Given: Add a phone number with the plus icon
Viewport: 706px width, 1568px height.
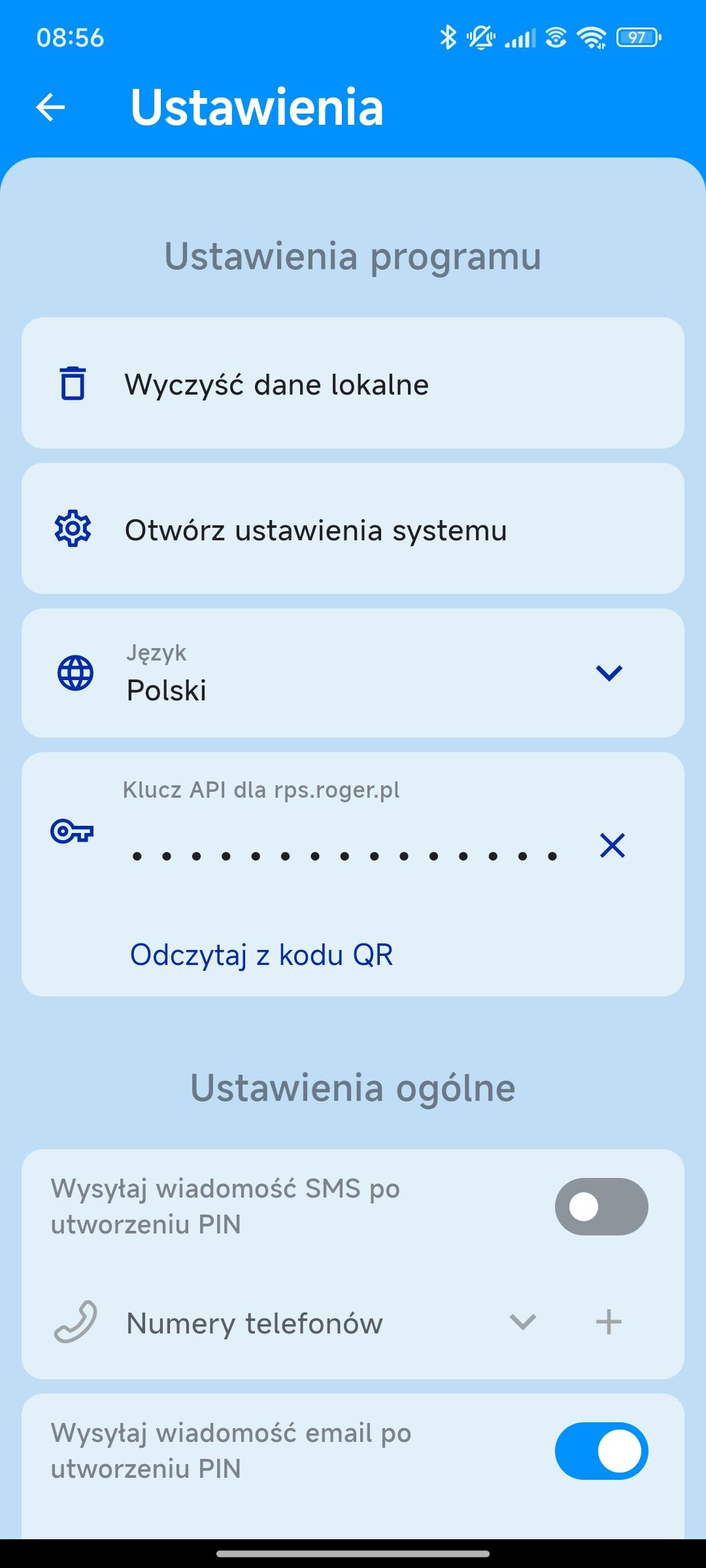Looking at the screenshot, I should point(609,1322).
